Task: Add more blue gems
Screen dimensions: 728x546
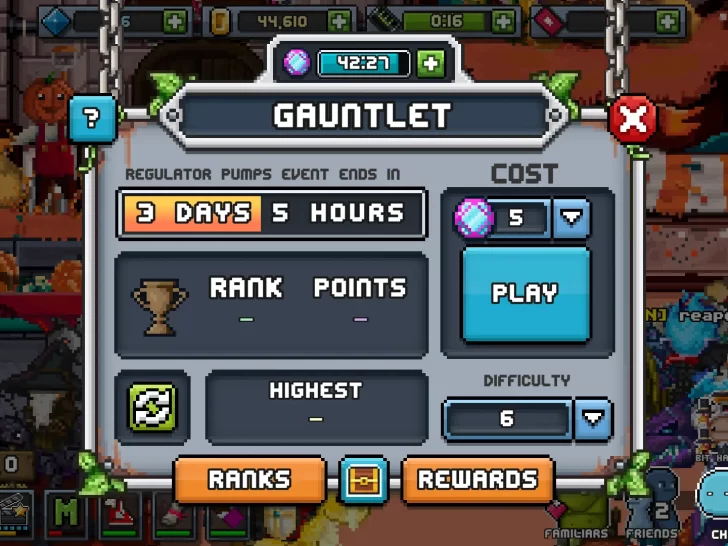Action: point(175,20)
